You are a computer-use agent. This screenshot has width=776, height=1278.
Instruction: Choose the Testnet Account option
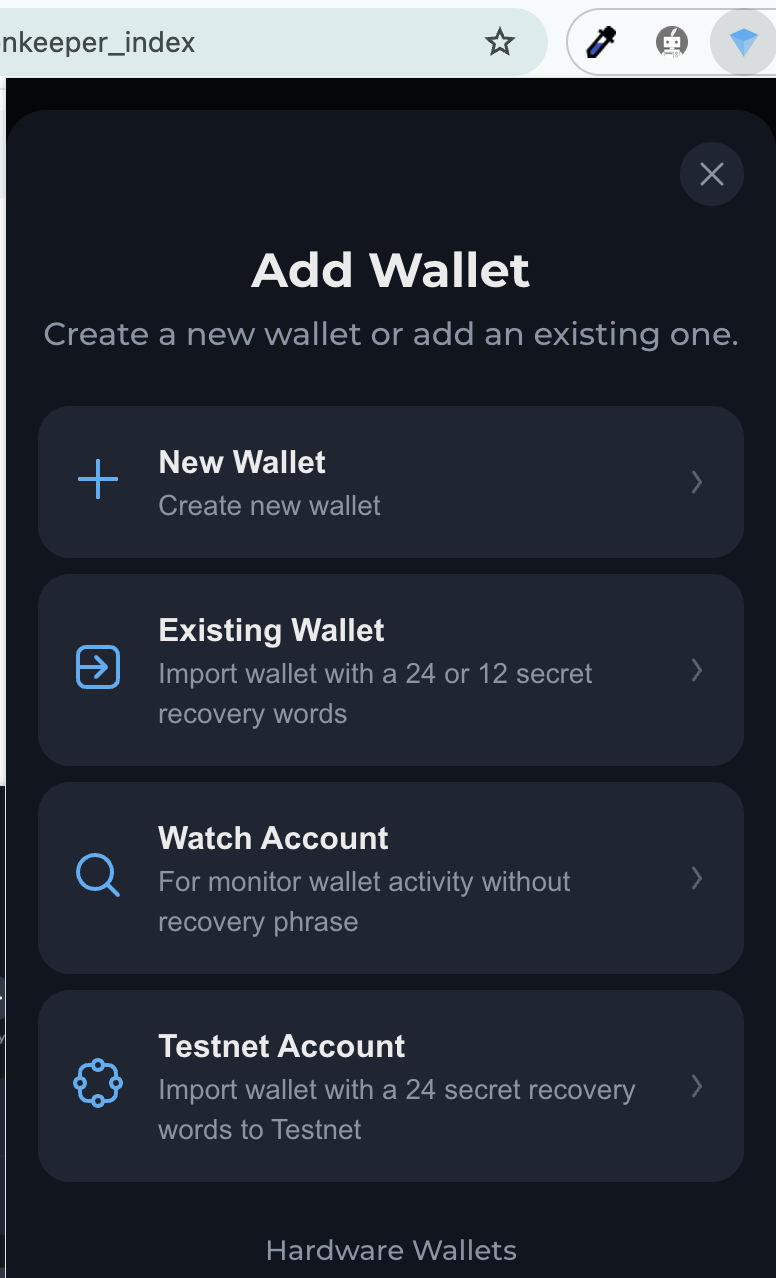(x=391, y=1086)
